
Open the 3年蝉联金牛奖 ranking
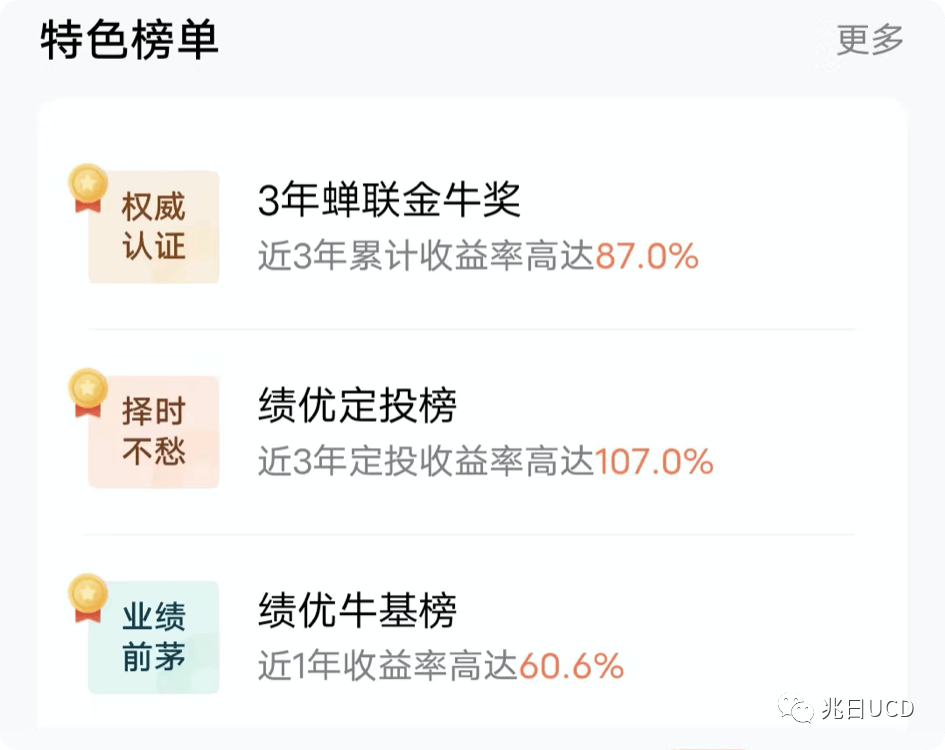click(x=389, y=202)
